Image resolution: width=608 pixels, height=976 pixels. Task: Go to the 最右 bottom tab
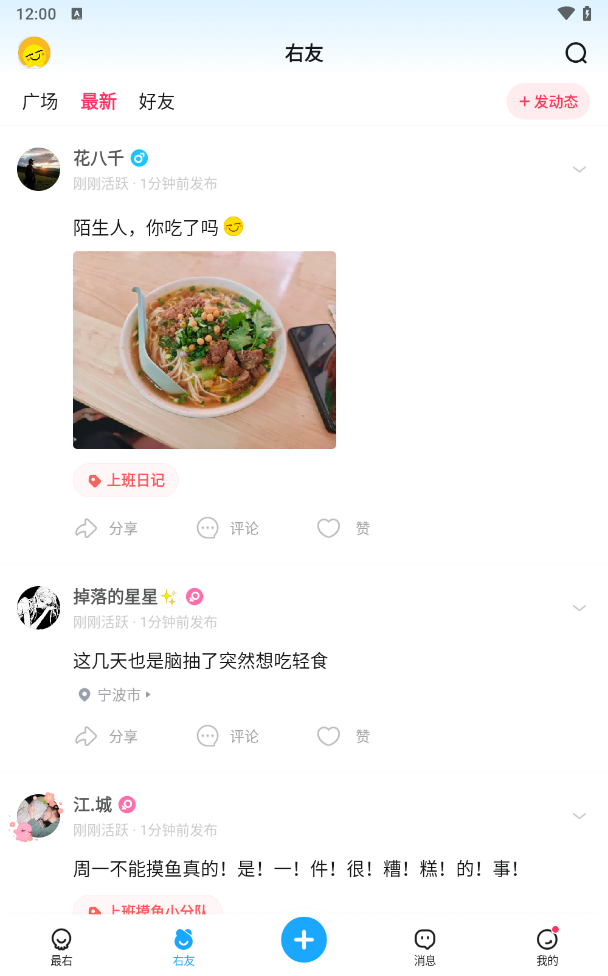pyautogui.click(x=62, y=946)
